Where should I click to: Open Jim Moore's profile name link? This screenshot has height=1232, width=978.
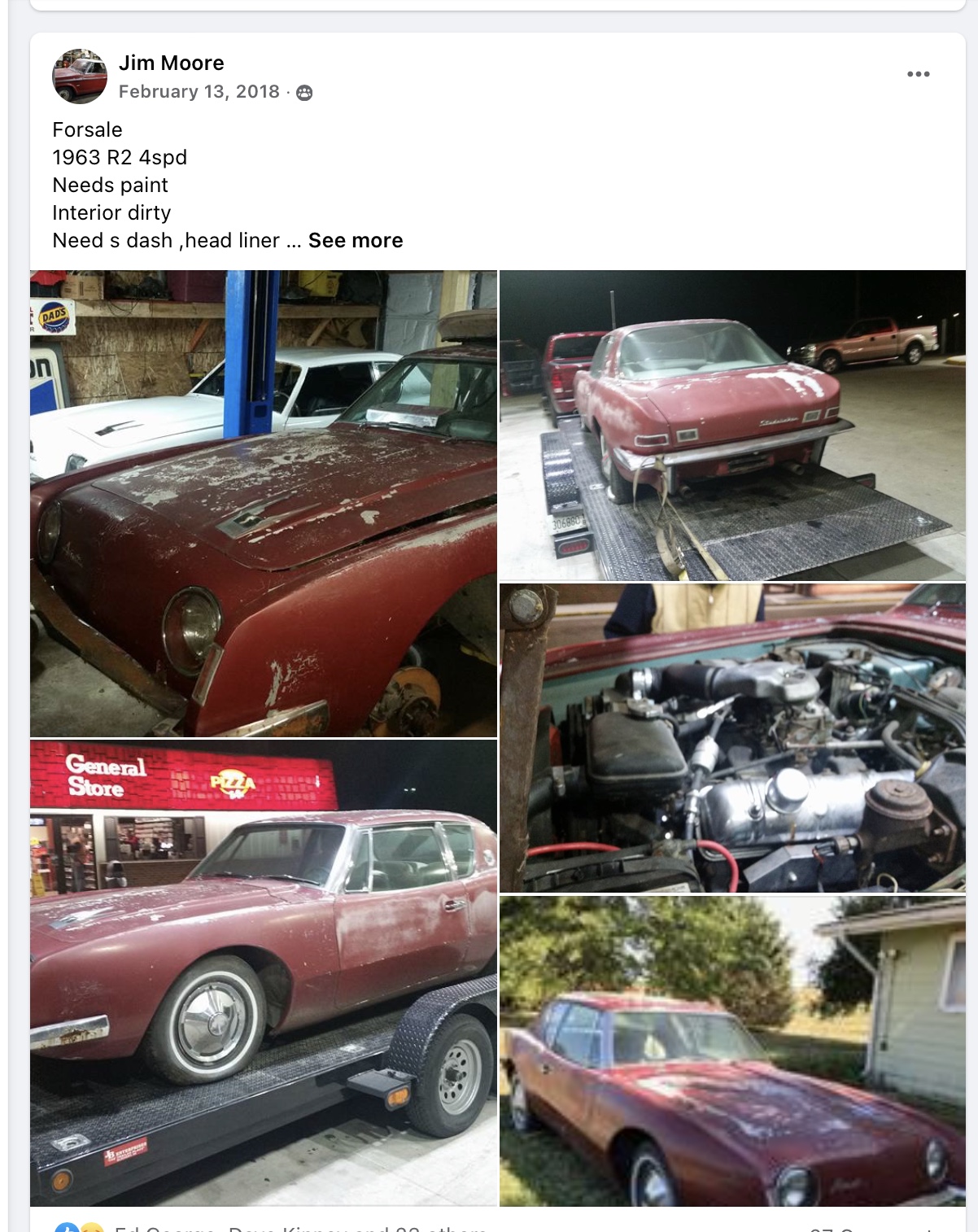(x=171, y=63)
